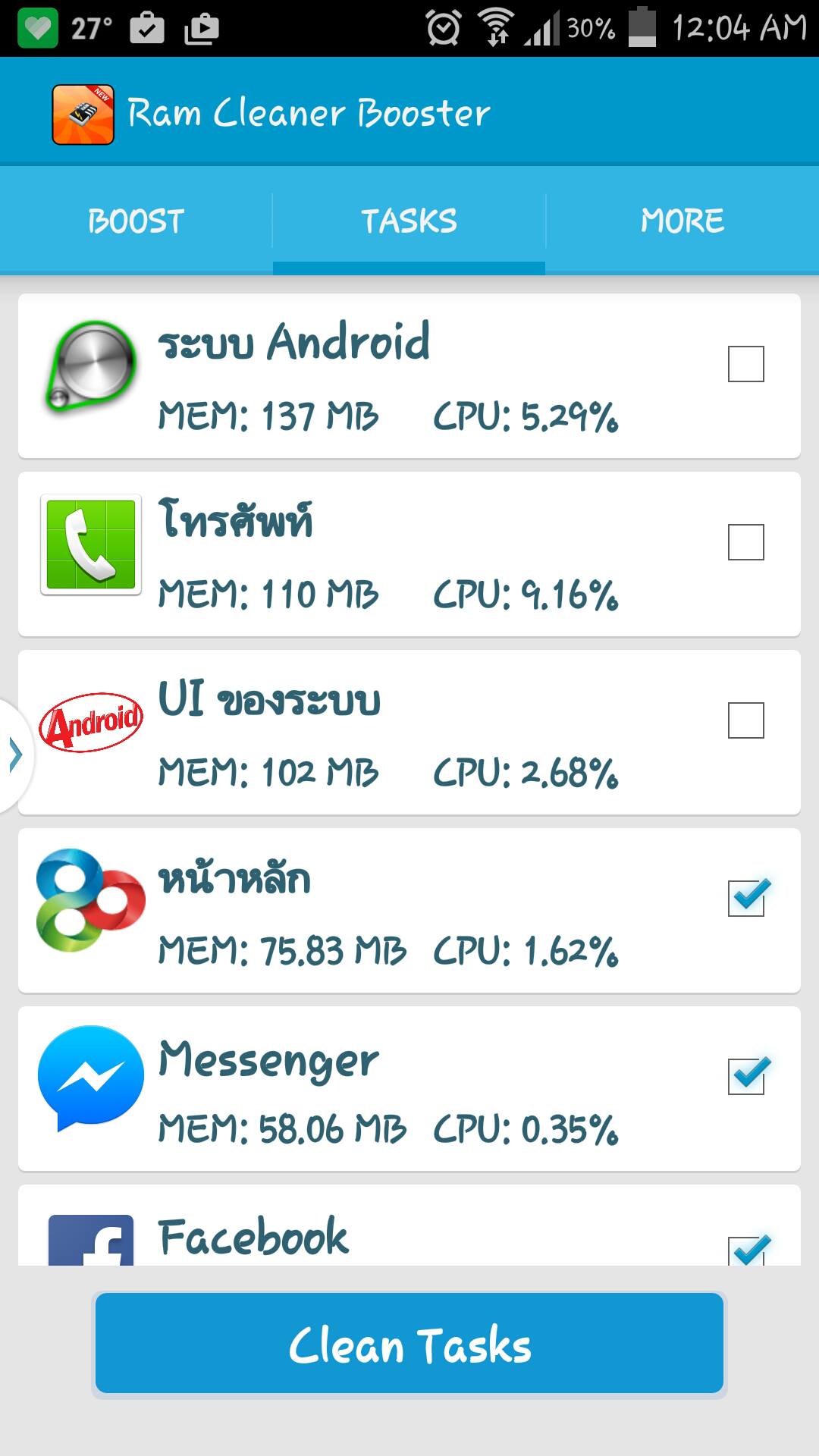819x1456 pixels.
Task: Tap the battery level indicator
Action: (641, 25)
